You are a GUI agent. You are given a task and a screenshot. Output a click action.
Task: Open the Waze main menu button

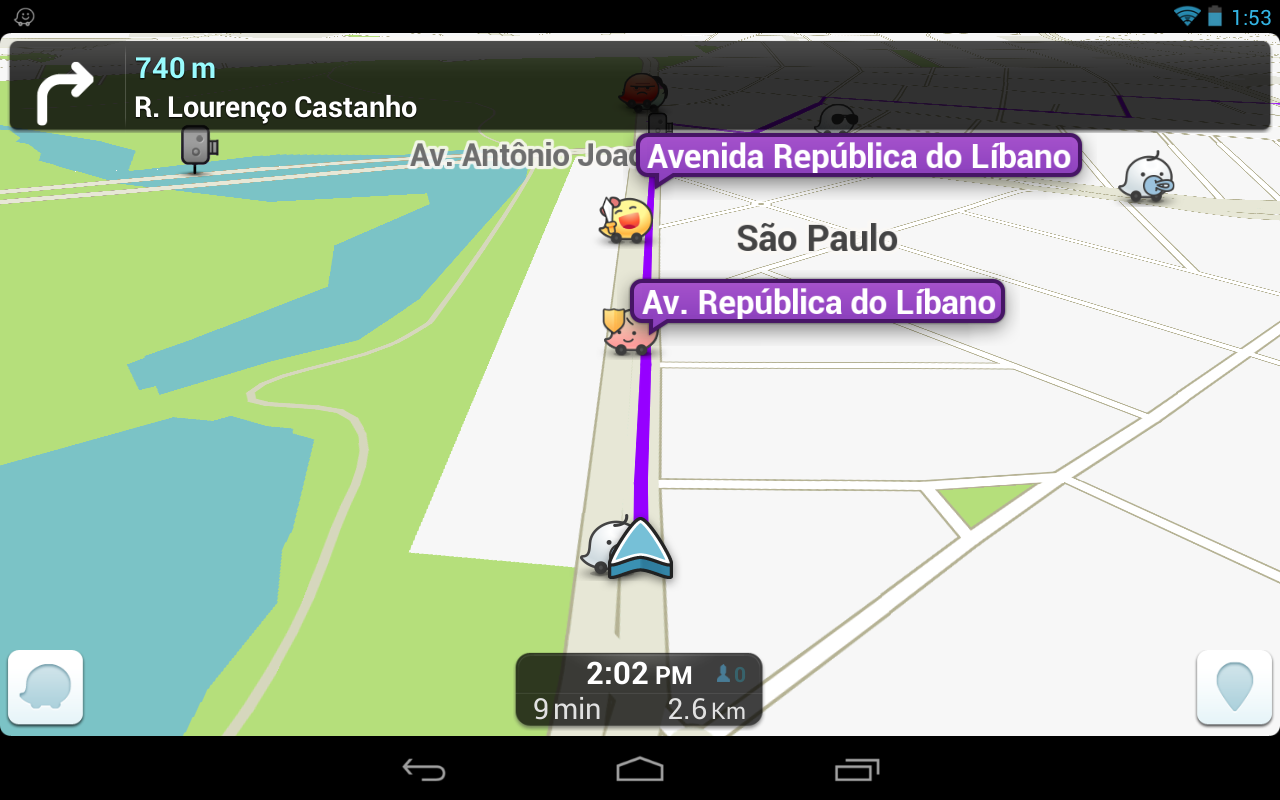(x=45, y=687)
